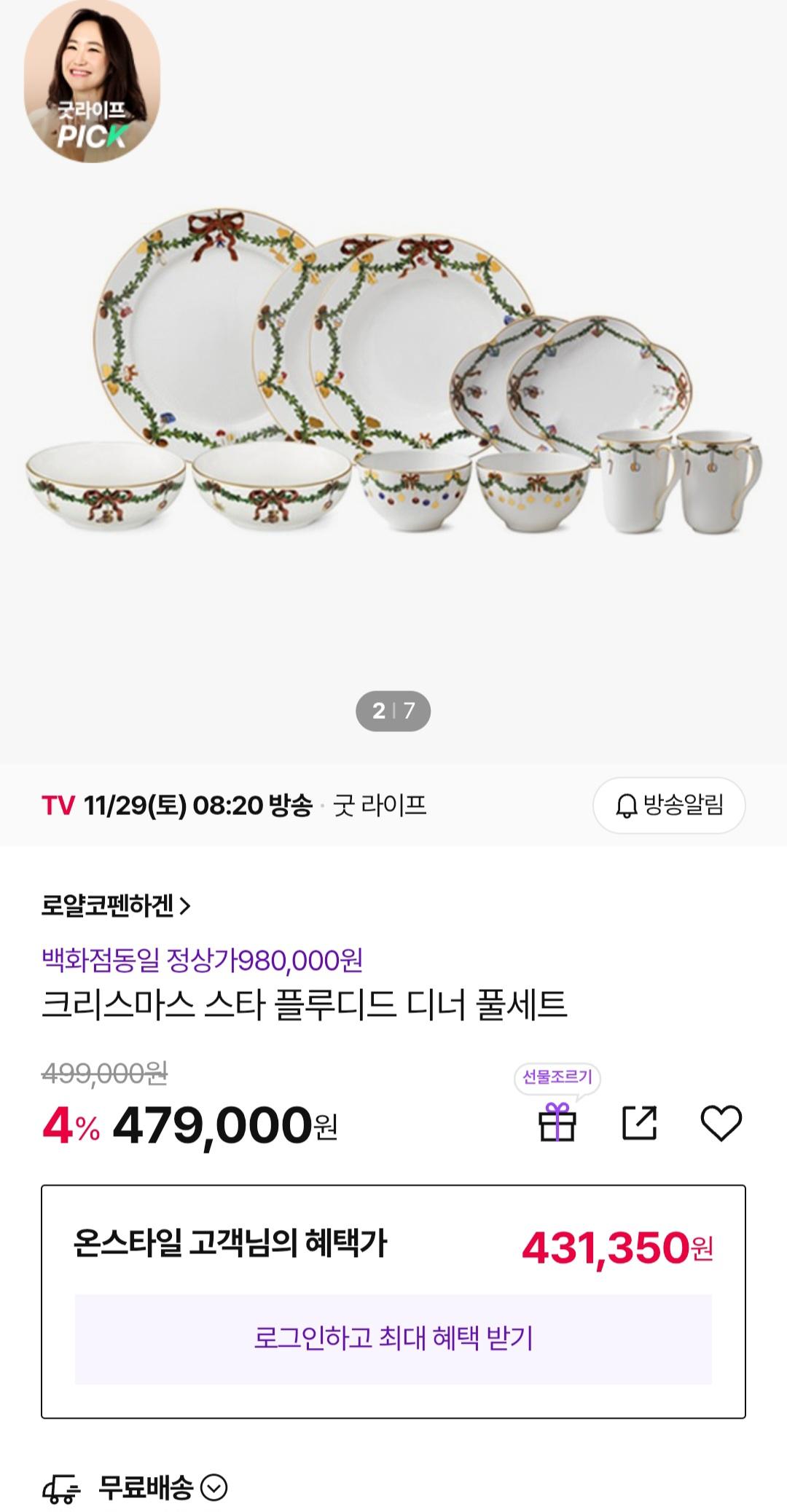Tap the 방송알림 broadcast alert button
787x1512 pixels.
(669, 805)
